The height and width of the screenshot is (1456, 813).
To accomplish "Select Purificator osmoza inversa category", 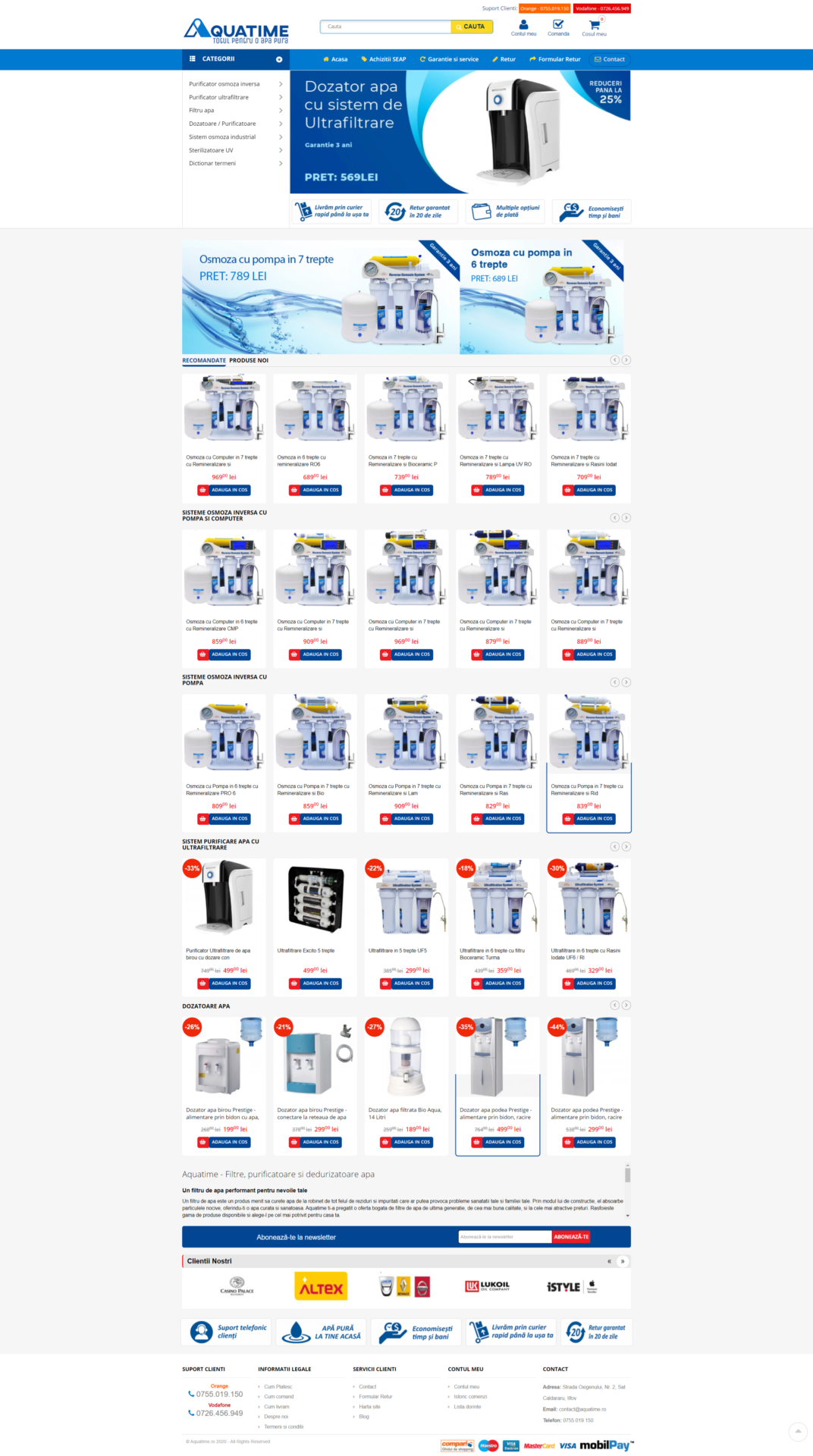I will click(x=224, y=84).
